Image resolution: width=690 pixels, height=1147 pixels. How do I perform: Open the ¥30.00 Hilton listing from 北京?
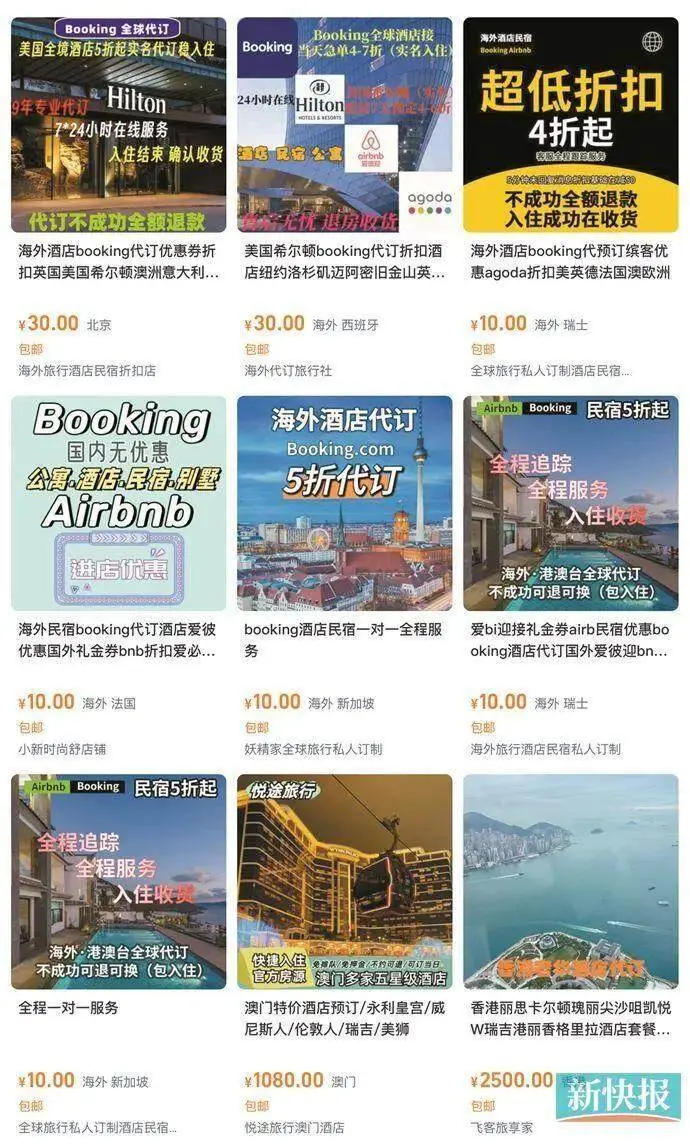coord(119,125)
